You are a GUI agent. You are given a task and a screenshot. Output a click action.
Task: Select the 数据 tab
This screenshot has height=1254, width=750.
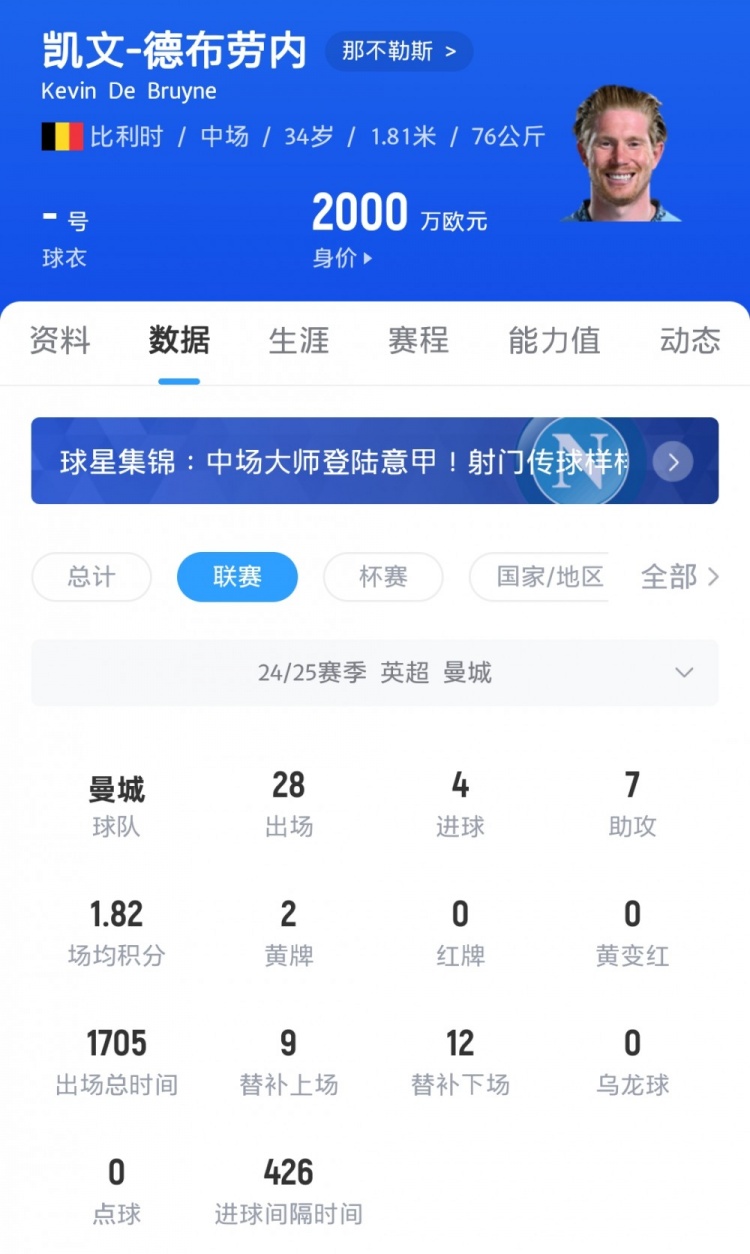click(x=179, y=341)
